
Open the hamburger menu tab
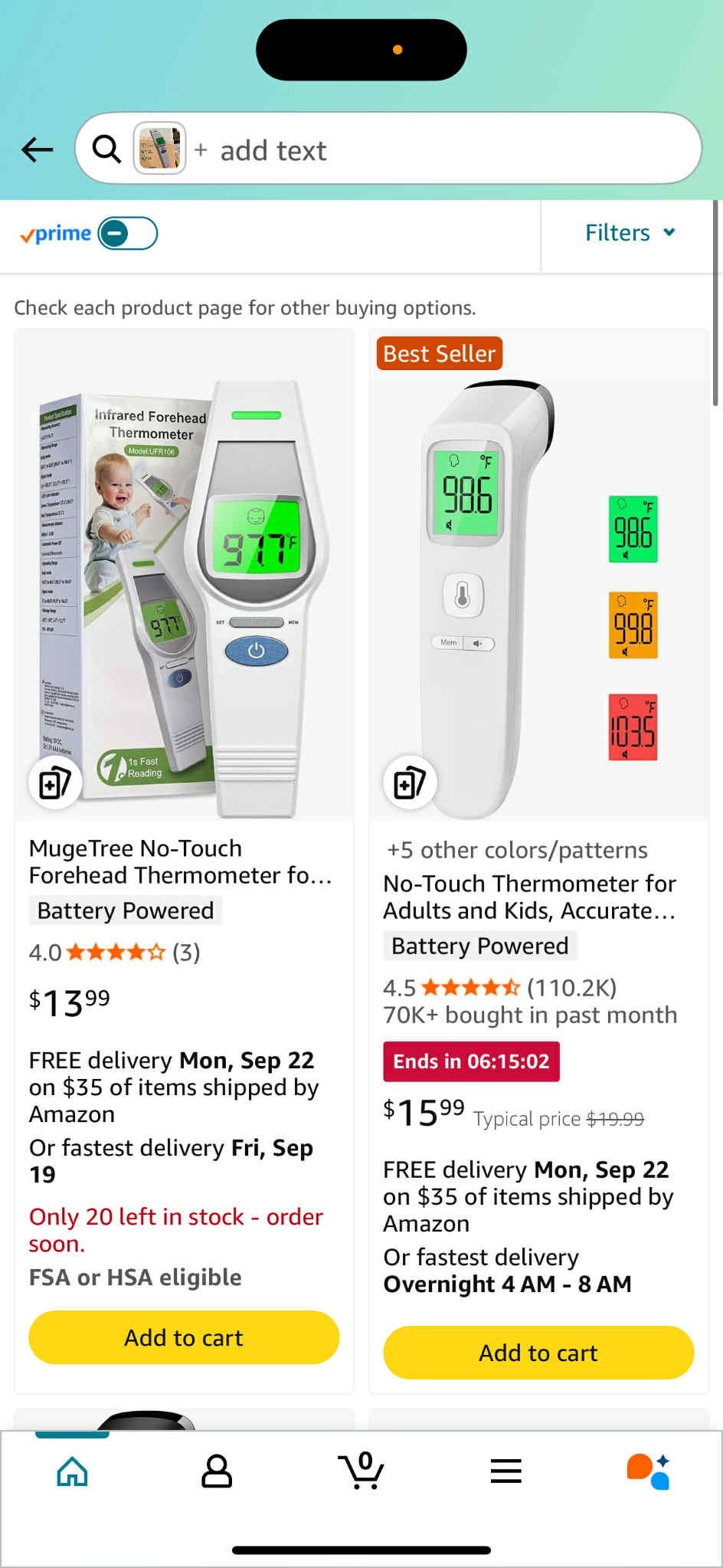(x=505, y=1471)
